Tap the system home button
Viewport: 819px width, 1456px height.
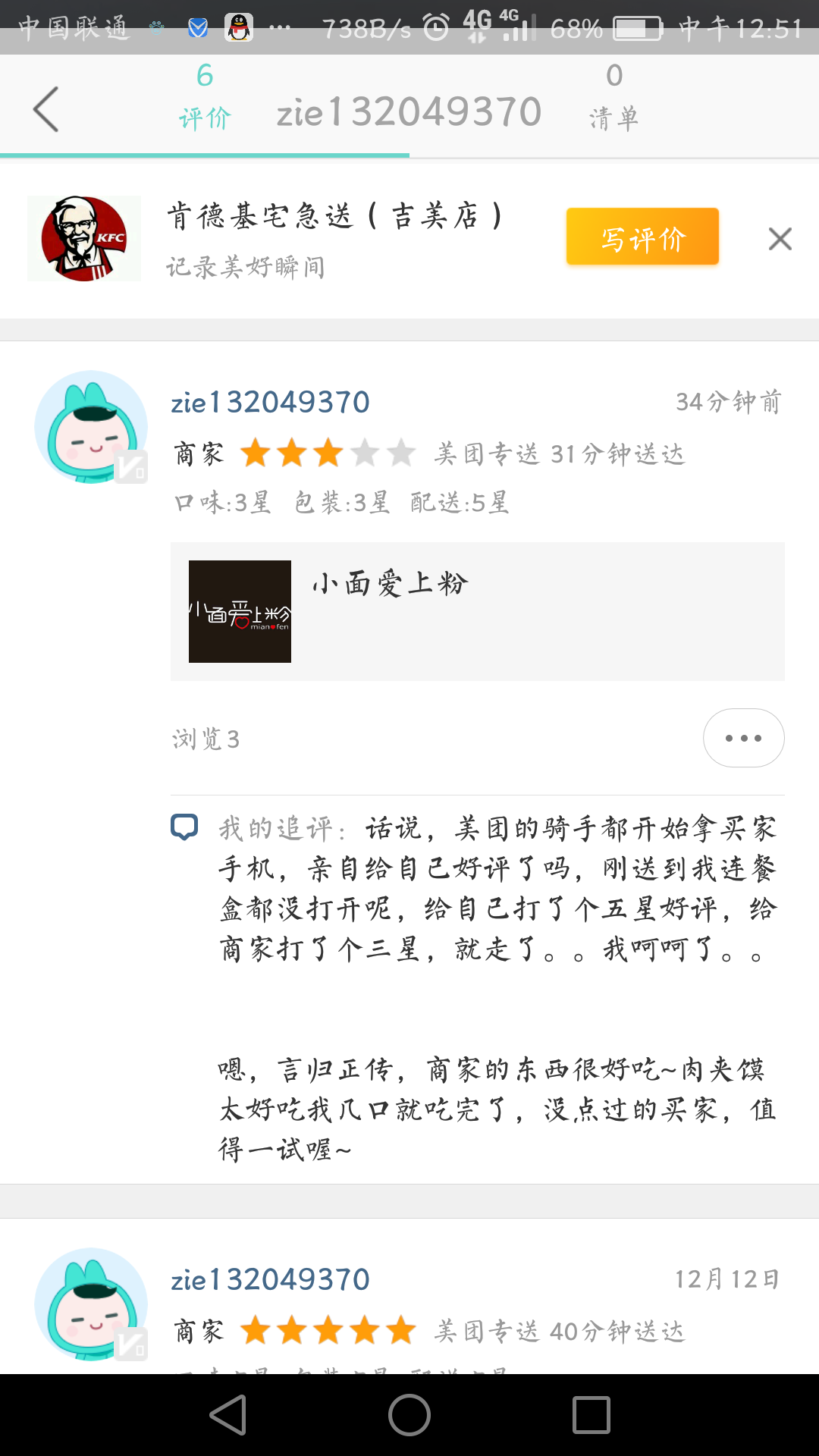[409, 1415]
